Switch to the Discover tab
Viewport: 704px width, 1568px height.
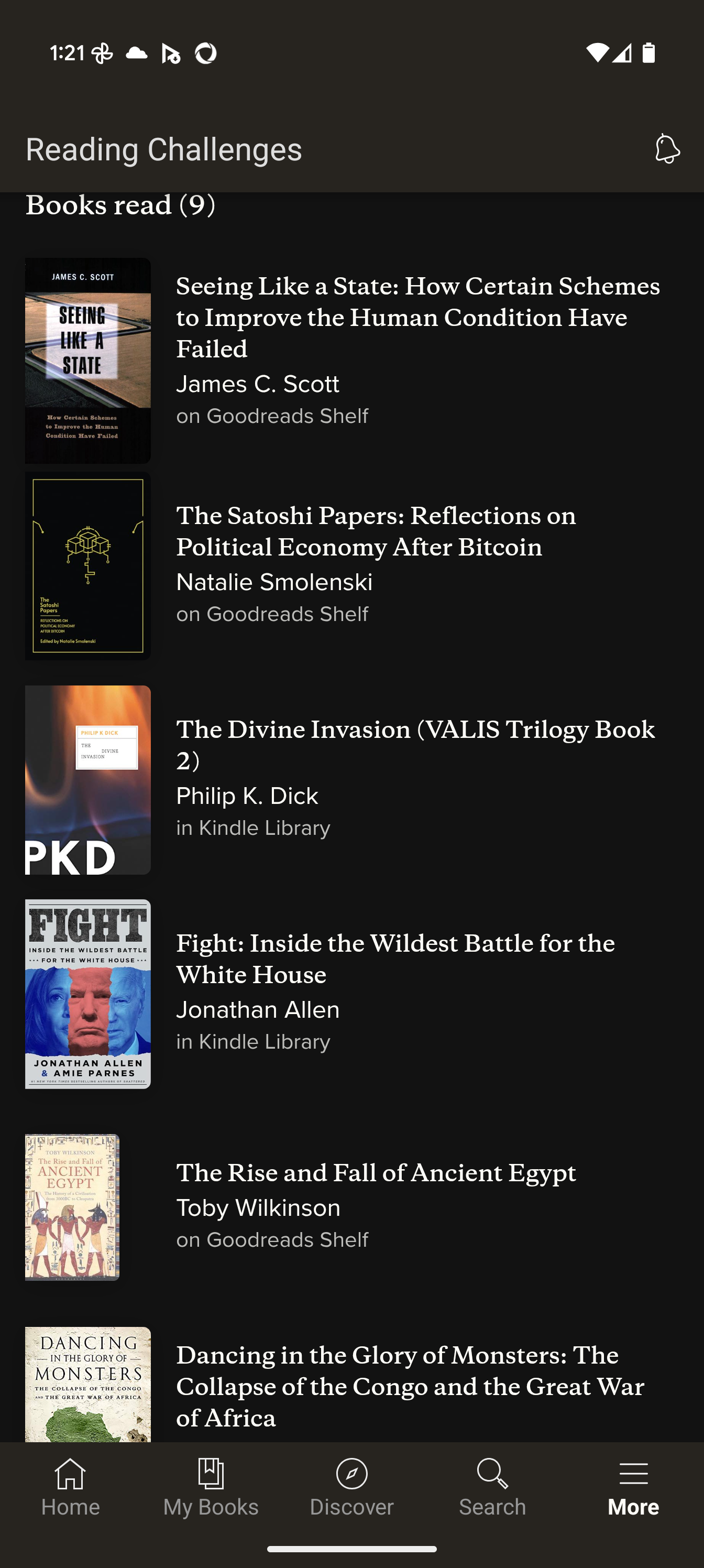(351, 1487)
